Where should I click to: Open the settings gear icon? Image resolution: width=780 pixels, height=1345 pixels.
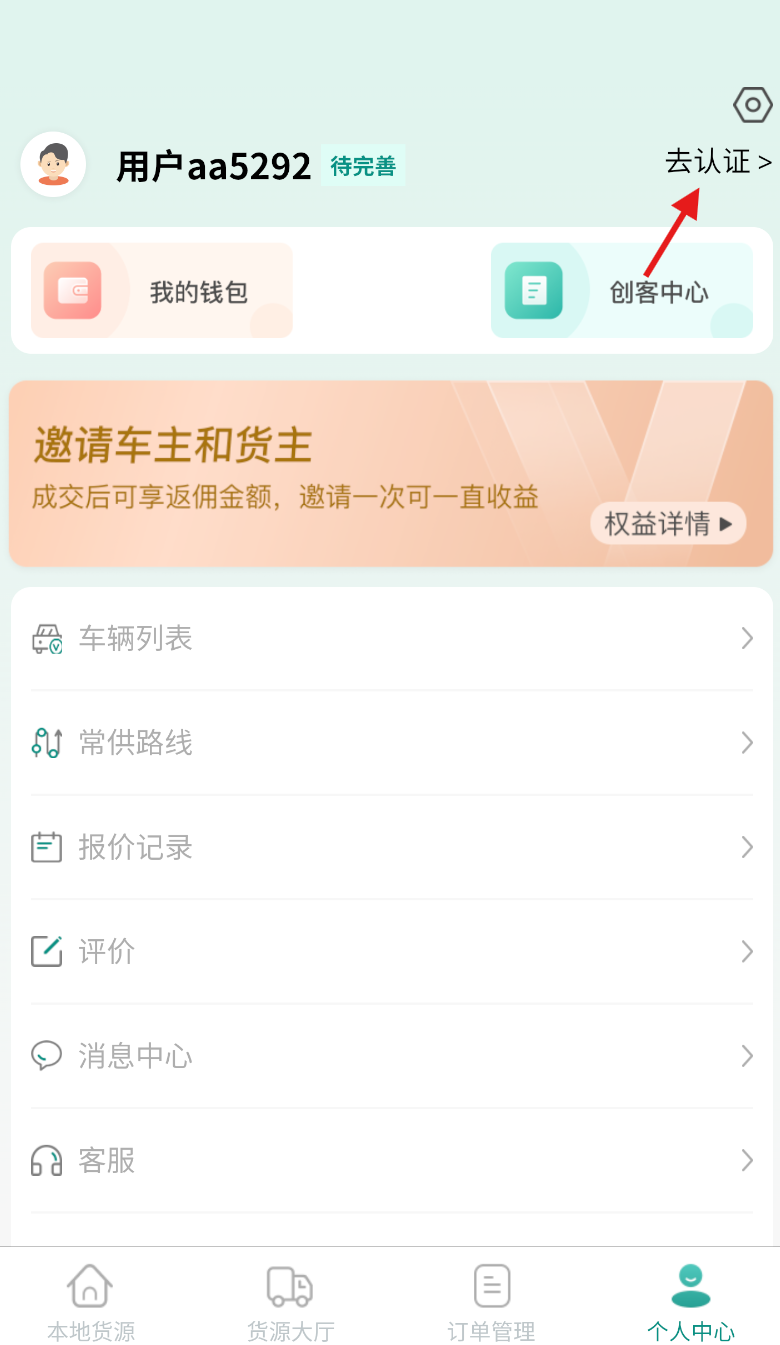[x=752, y=105]
